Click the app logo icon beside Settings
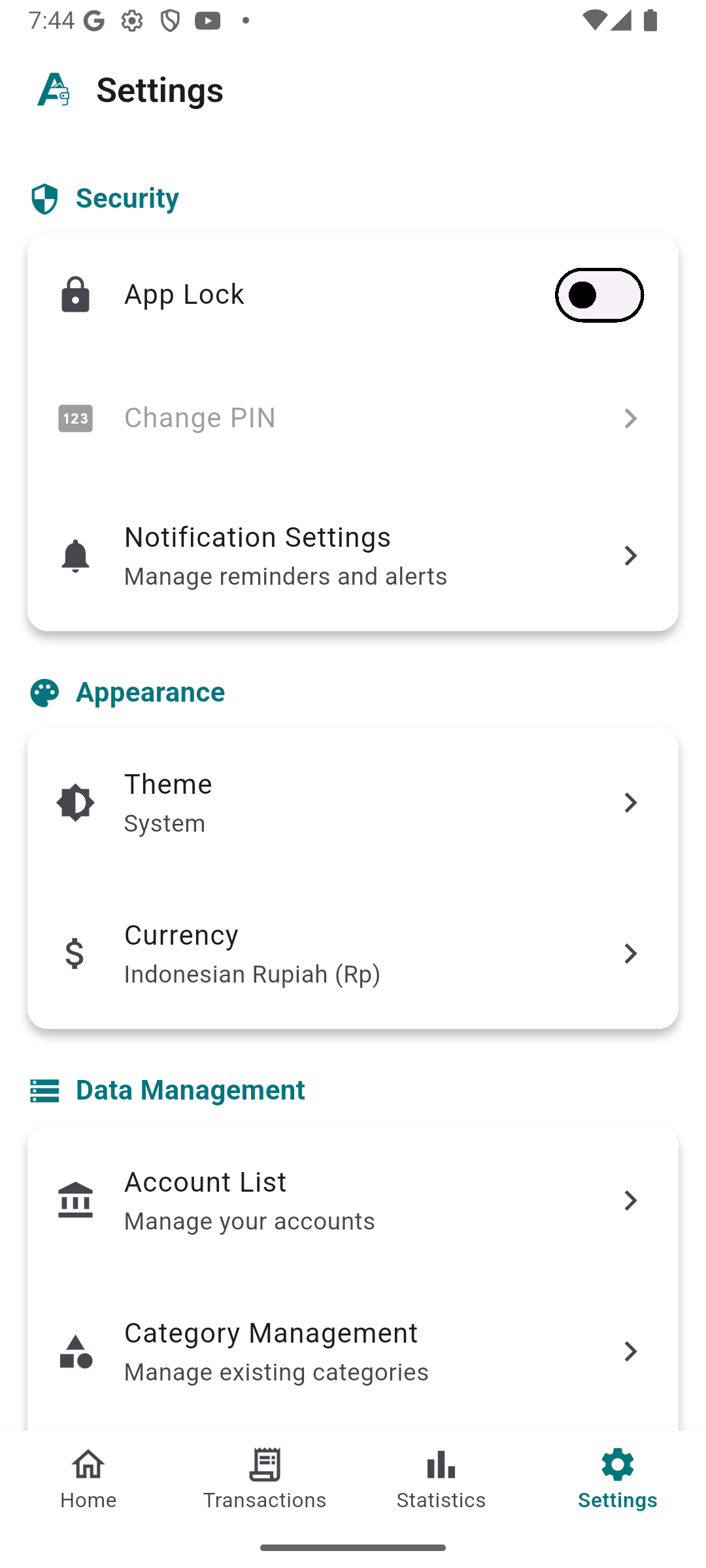This screenshot has width=706, height=1568. point(54,90)
